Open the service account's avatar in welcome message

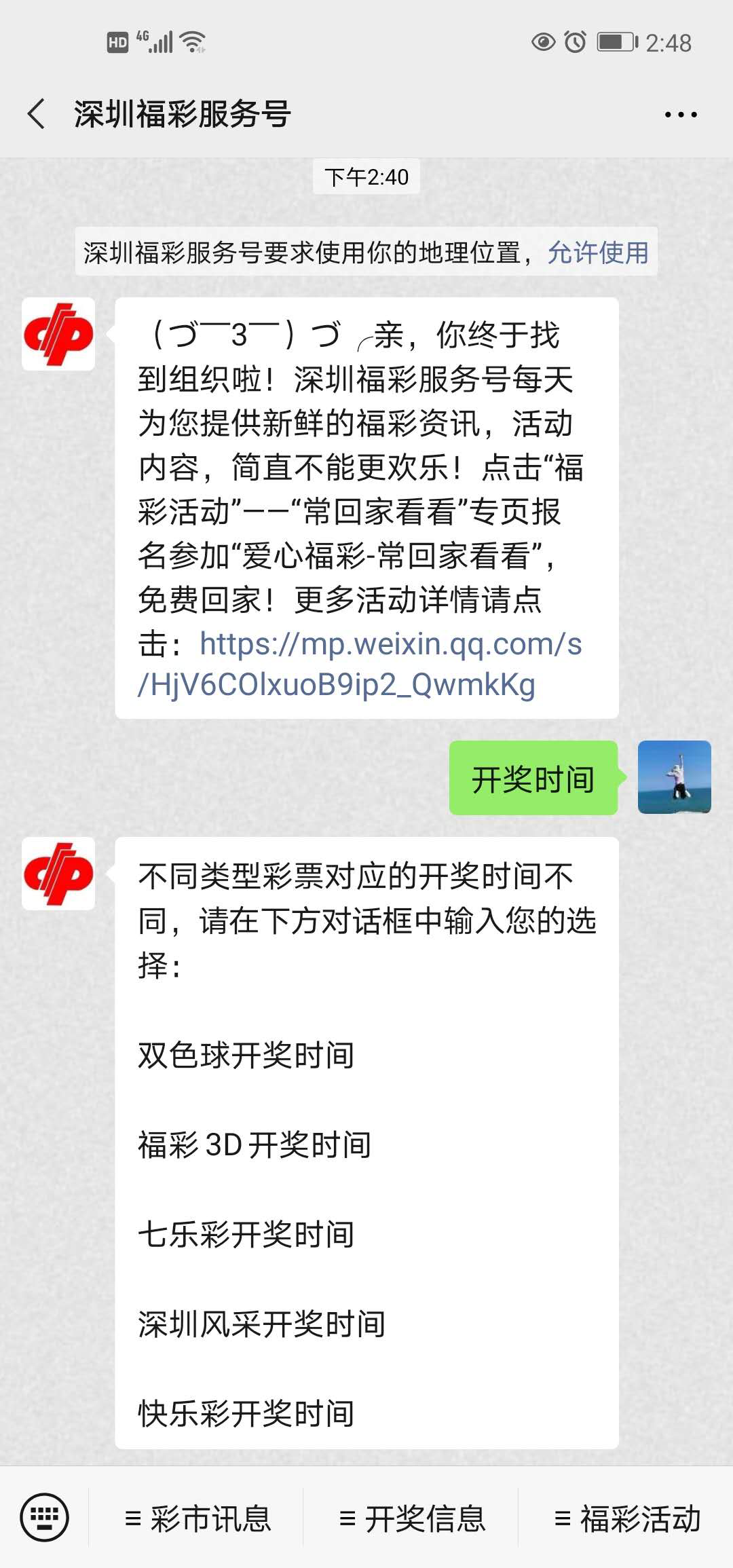click(x=58, y=334)
